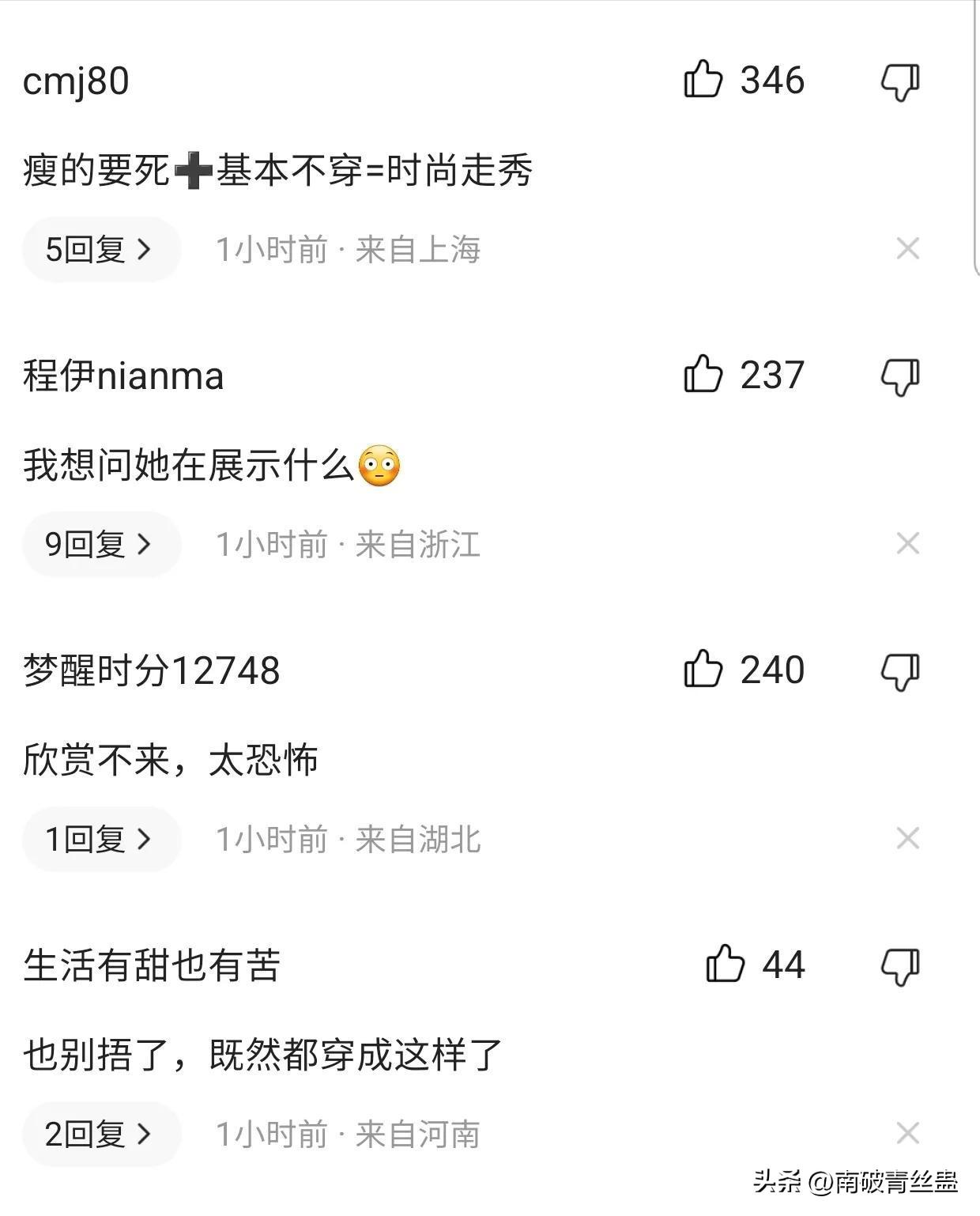Dislike the comment 欣赏不来，太恐怖
Image resolution: width=980 pixels, height=1216 pixels.
901,670
